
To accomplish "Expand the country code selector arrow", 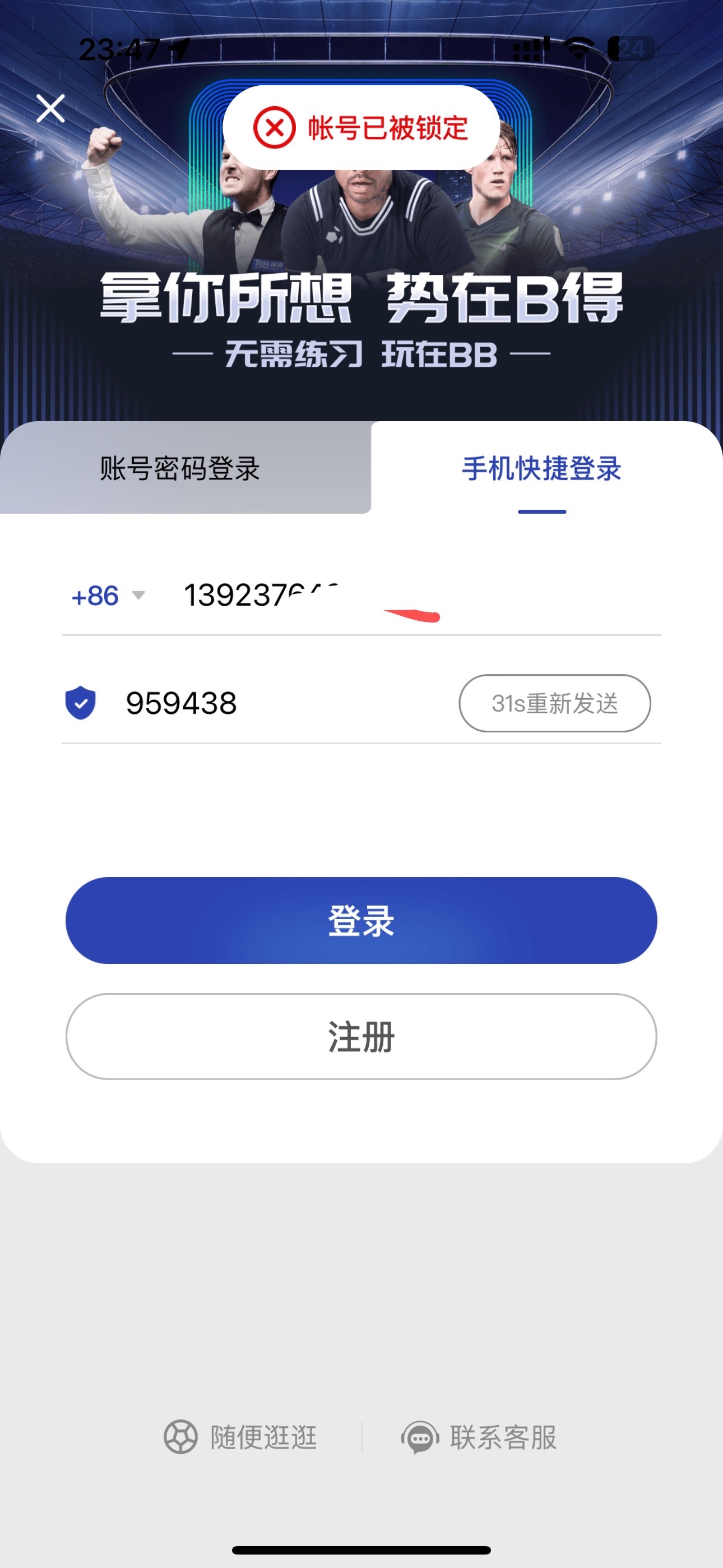I will click(x=139, y=598).
